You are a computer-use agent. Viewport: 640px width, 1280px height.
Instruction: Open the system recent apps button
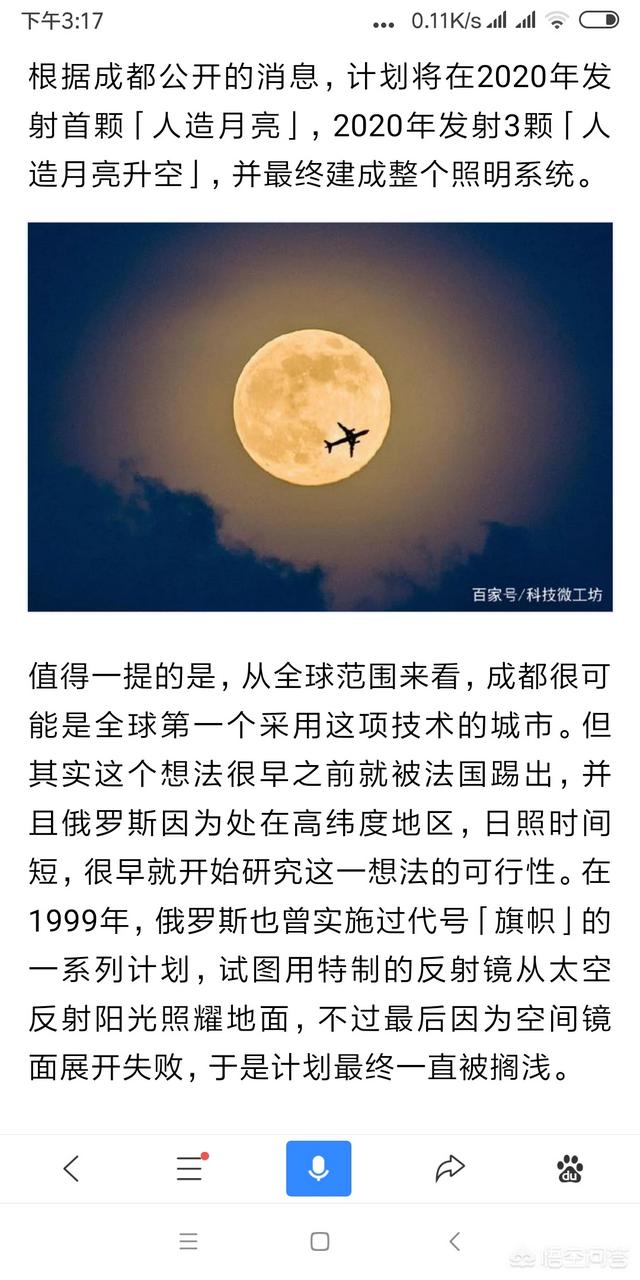point(189,1242)
